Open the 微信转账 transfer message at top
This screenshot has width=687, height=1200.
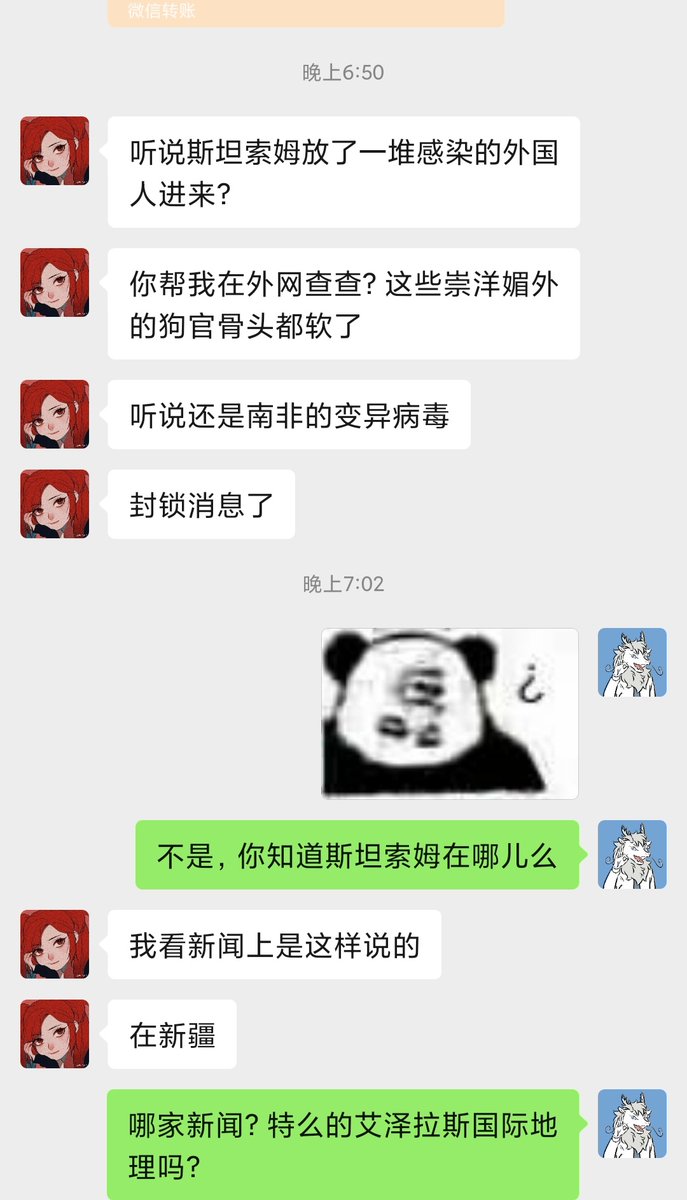tap(306, 12)
